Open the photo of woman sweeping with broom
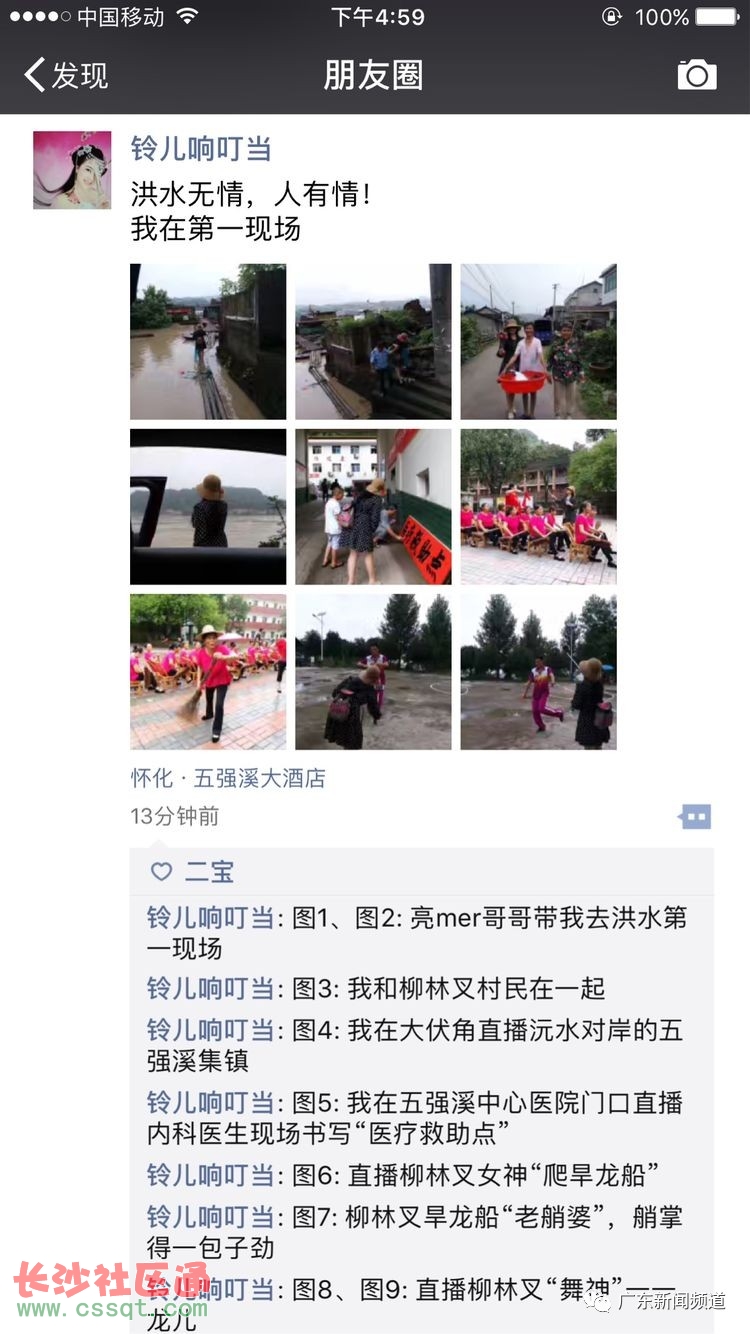 pos(208,672)
